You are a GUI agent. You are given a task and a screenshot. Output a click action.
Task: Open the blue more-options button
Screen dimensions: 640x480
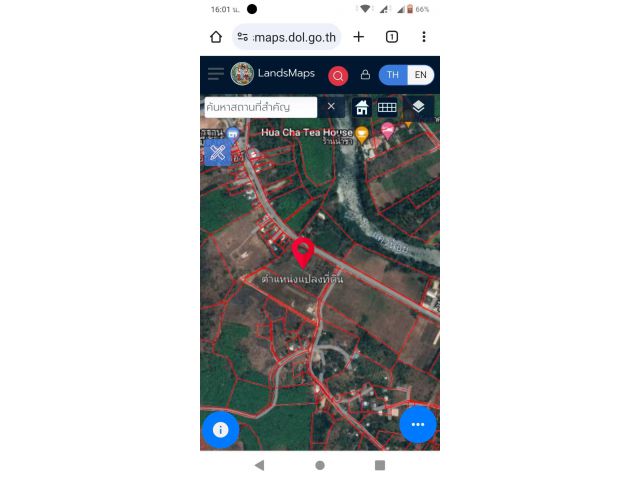418,424
